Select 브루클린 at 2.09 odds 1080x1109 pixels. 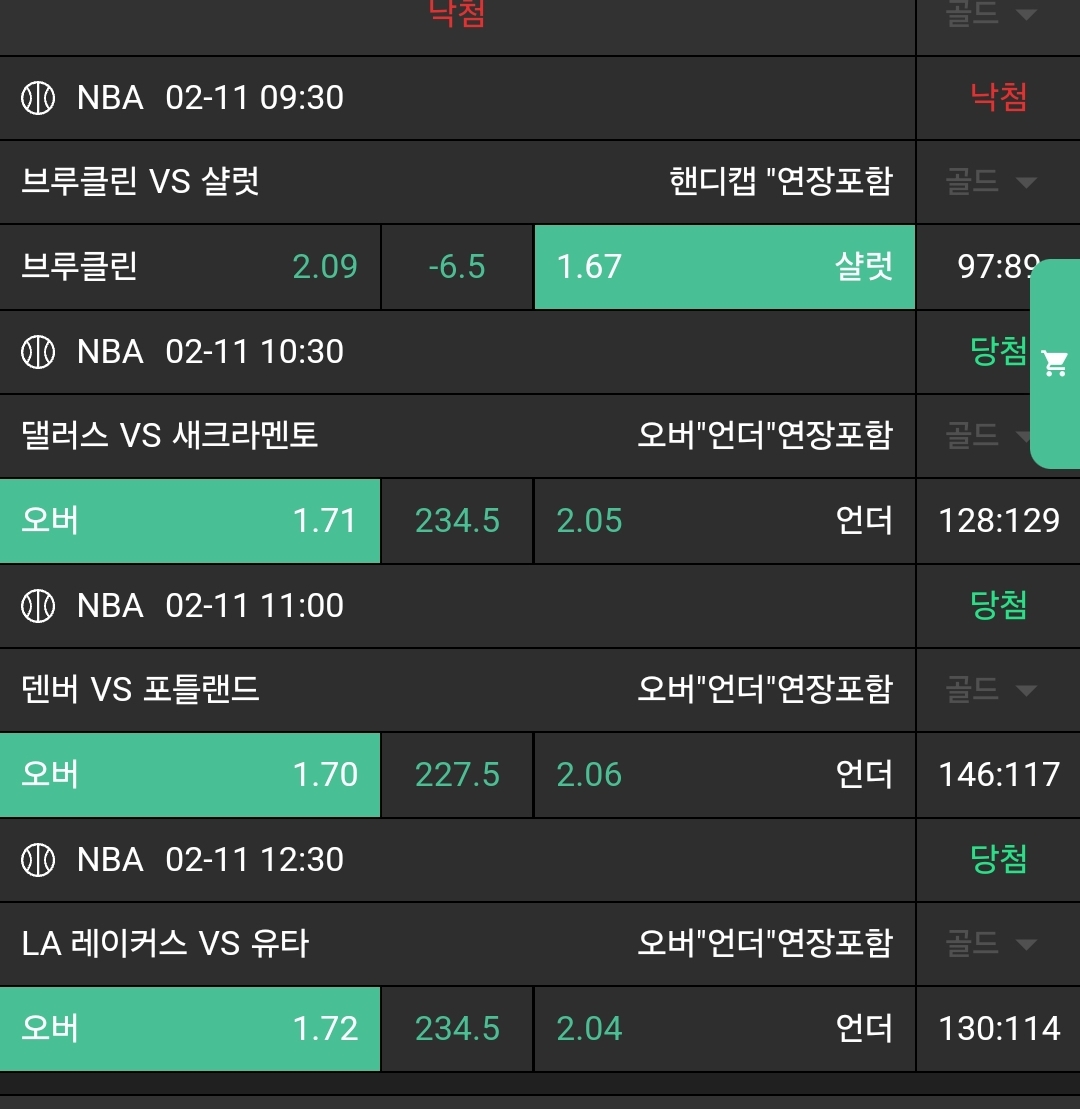pyautogui.click(x=190, y=267)
